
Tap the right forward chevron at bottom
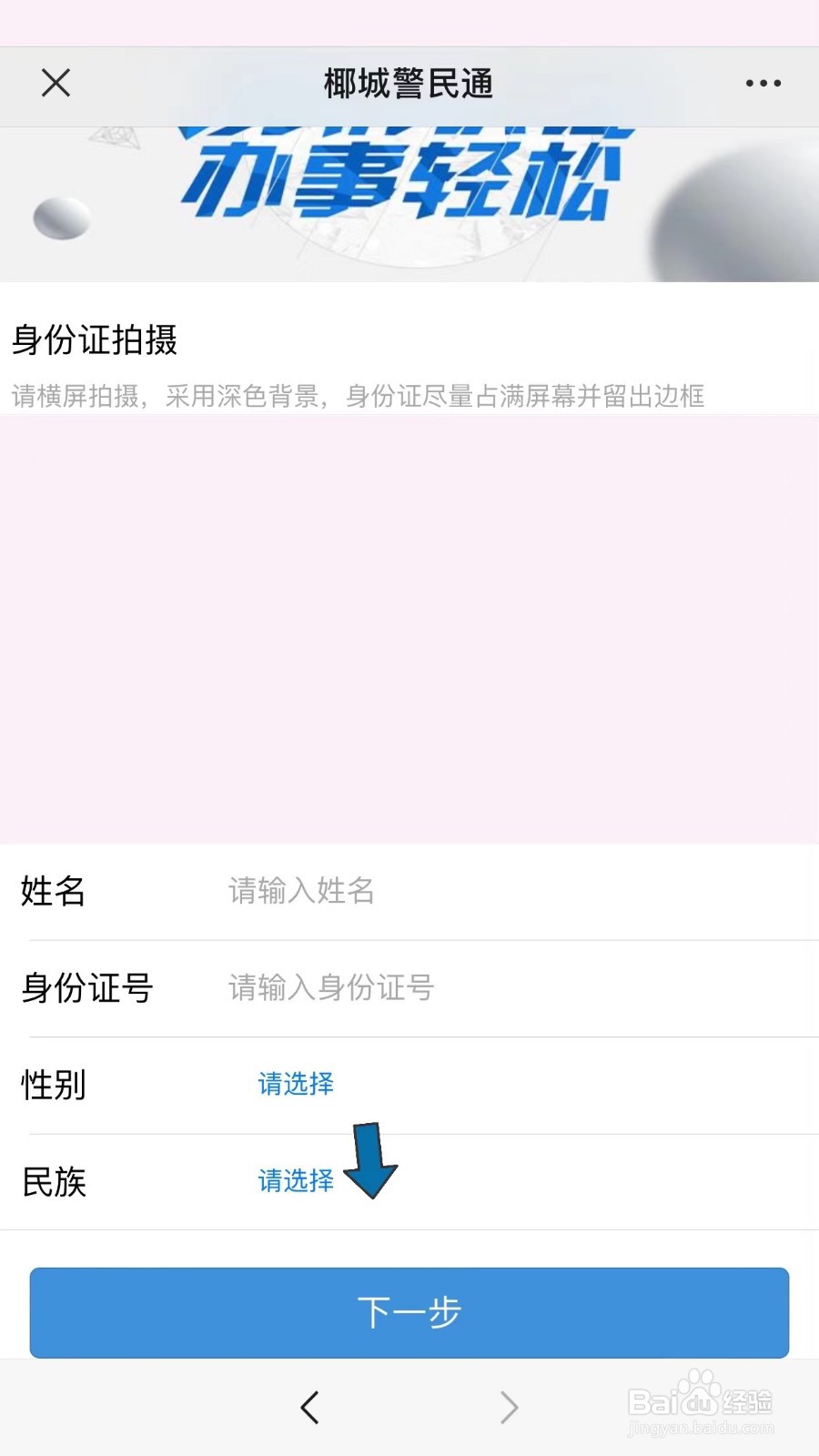tap(510, 1407)
